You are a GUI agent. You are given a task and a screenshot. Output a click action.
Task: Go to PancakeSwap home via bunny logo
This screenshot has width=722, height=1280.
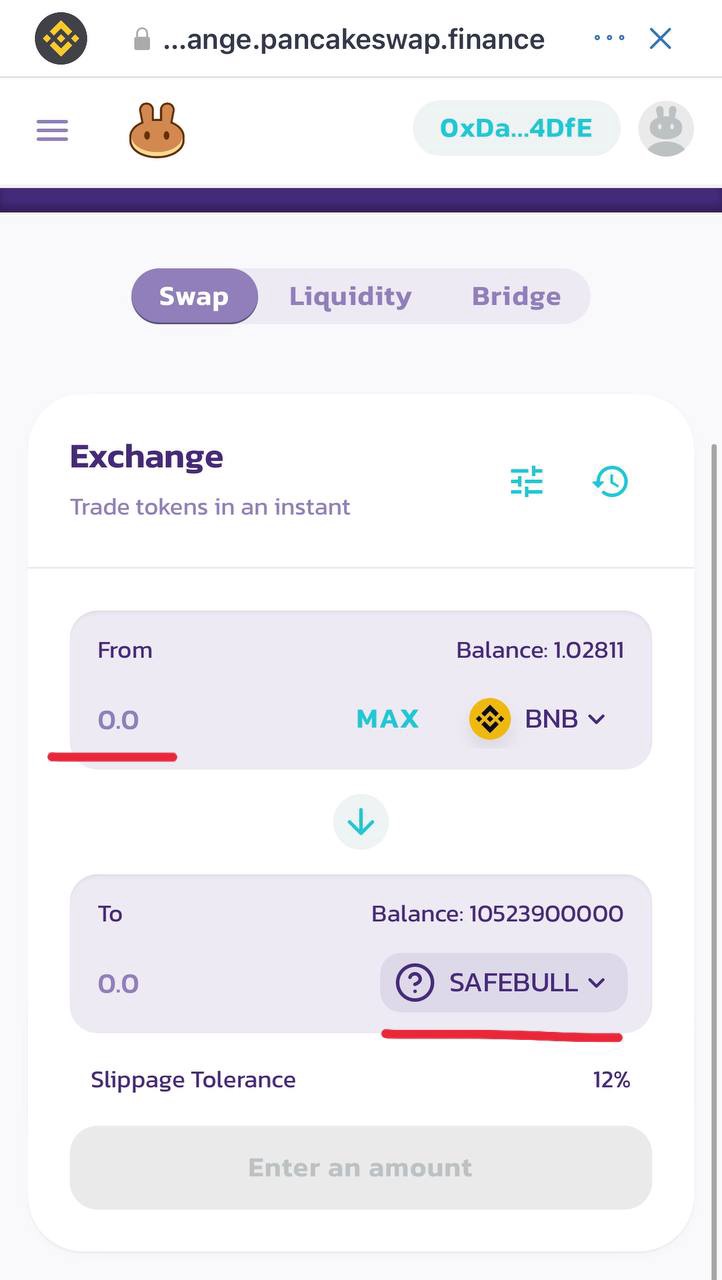coord(157,130)
